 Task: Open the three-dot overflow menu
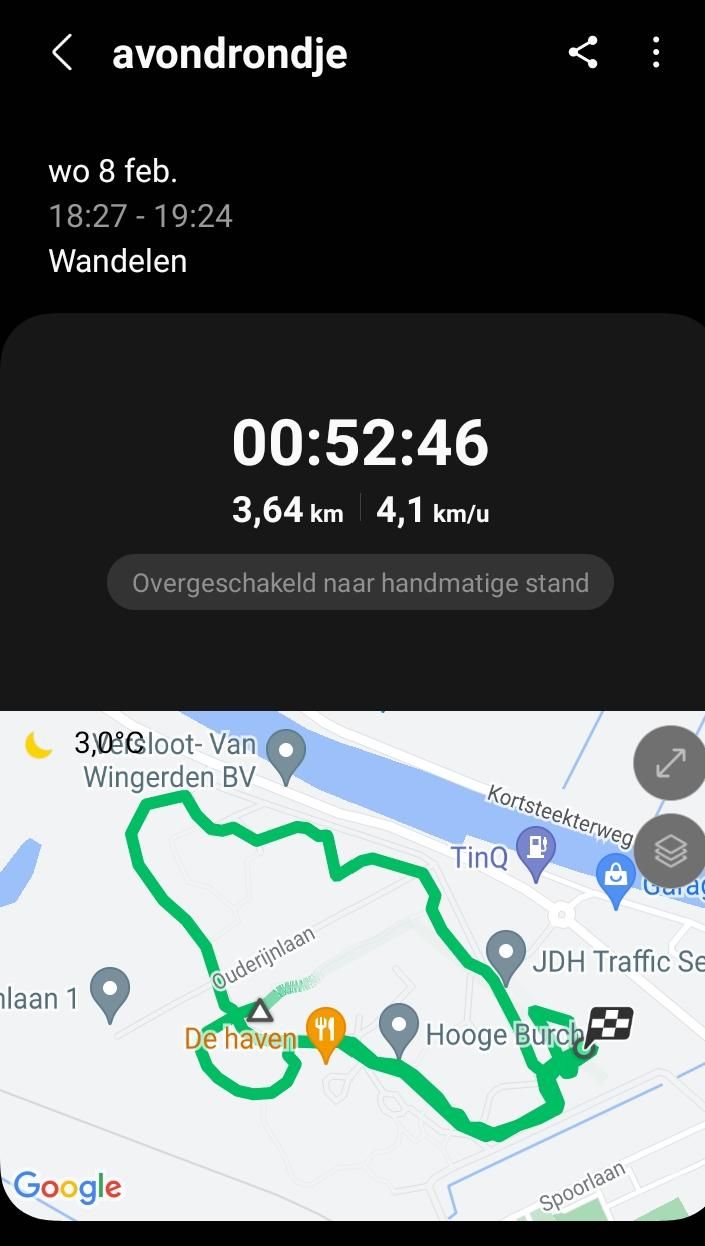coord(656,53)
